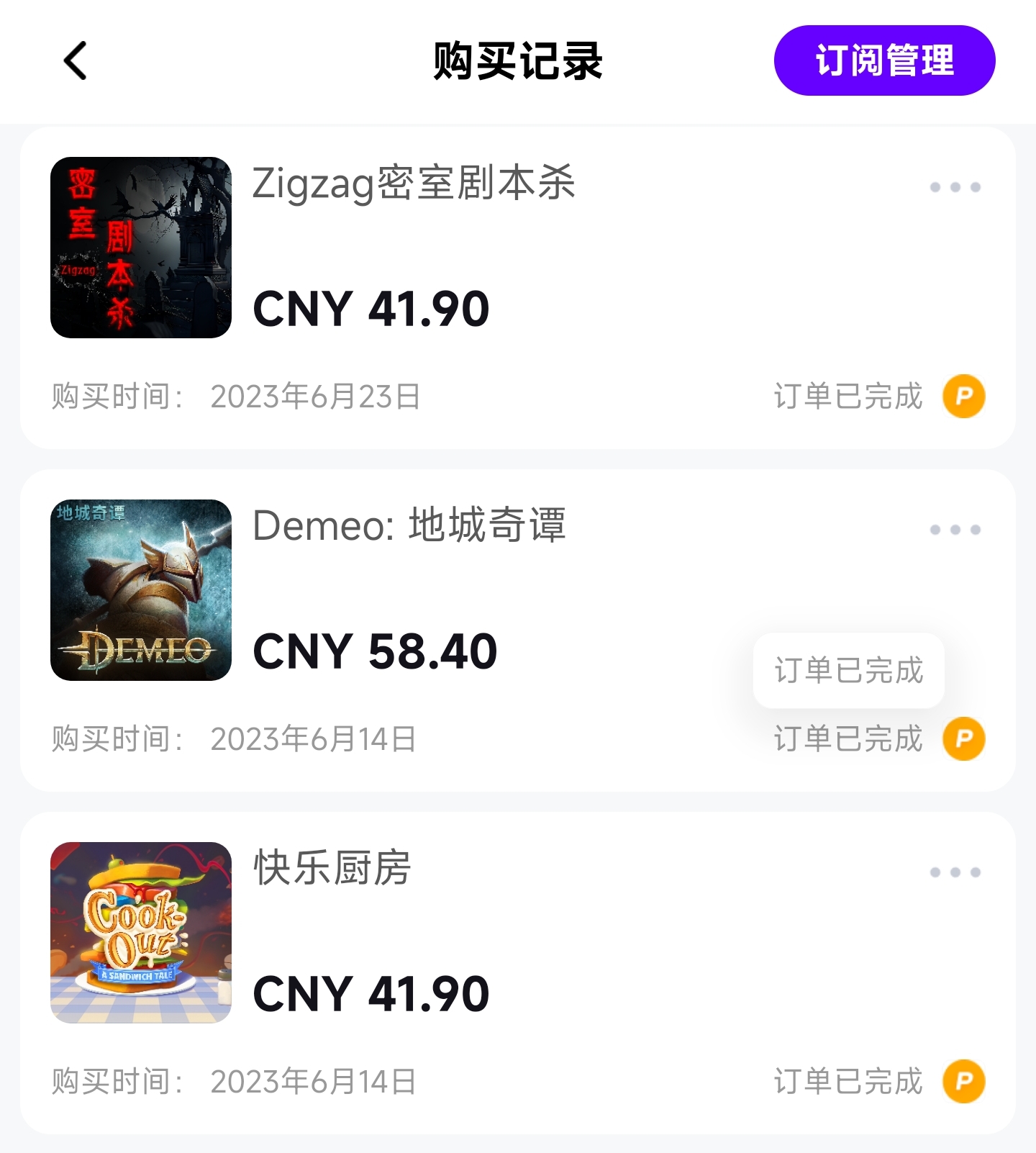The image size is (1036, 1153).
Task: Click the order completed popup near Demeo
Action: point(848,671)
